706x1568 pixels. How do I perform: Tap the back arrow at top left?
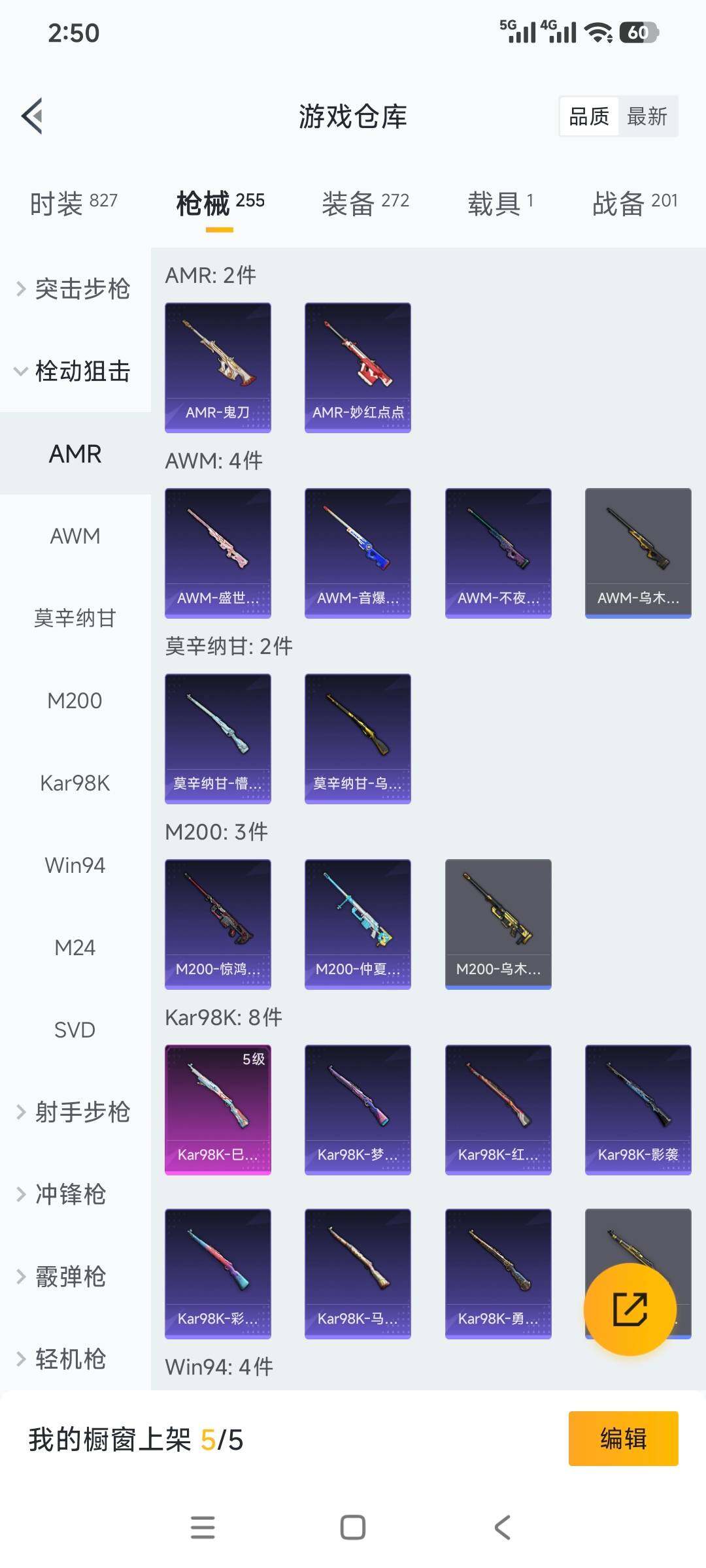(31, 116)
